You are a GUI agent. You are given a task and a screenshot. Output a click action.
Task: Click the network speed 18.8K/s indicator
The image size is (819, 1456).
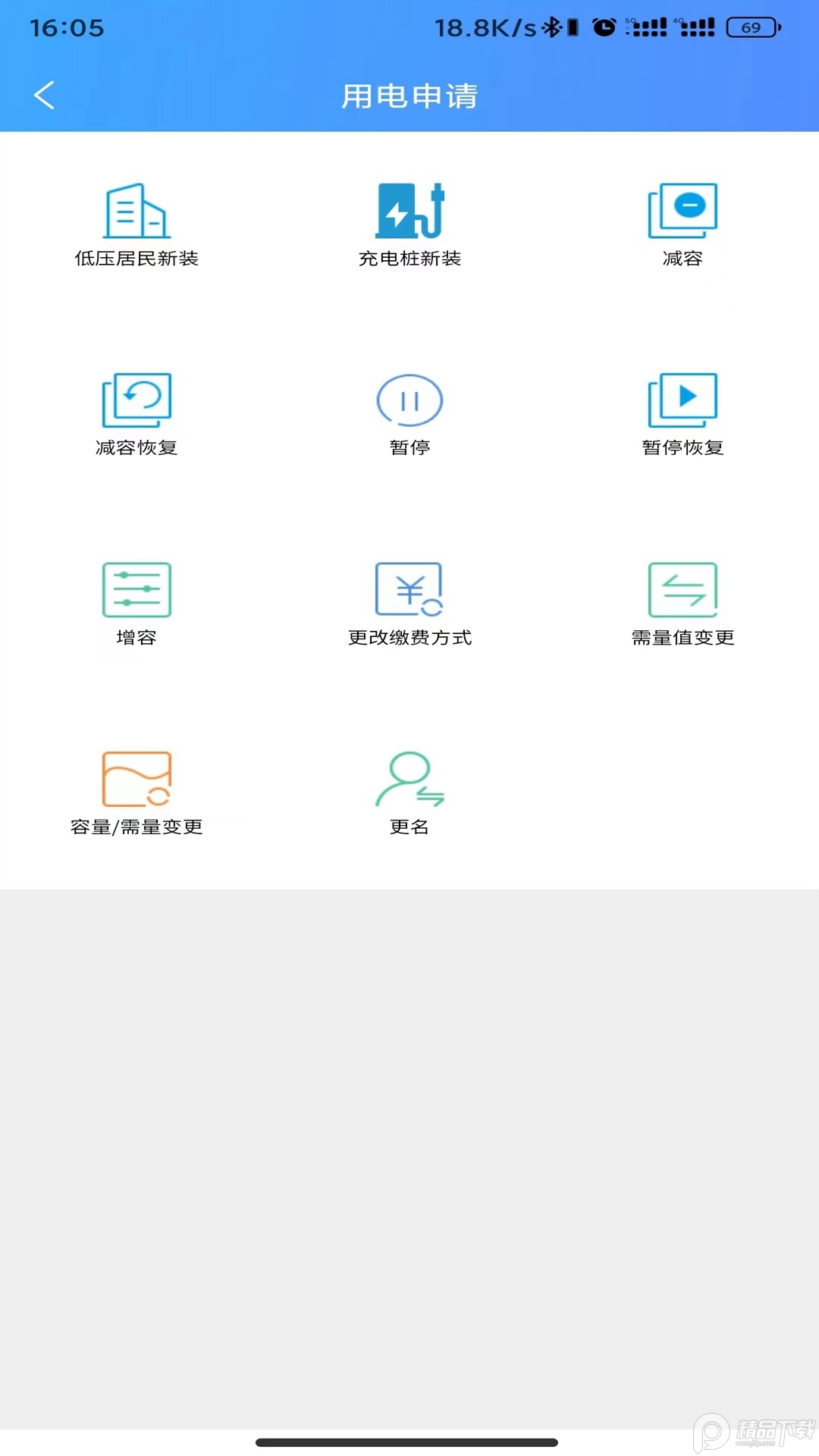(485, 27)
